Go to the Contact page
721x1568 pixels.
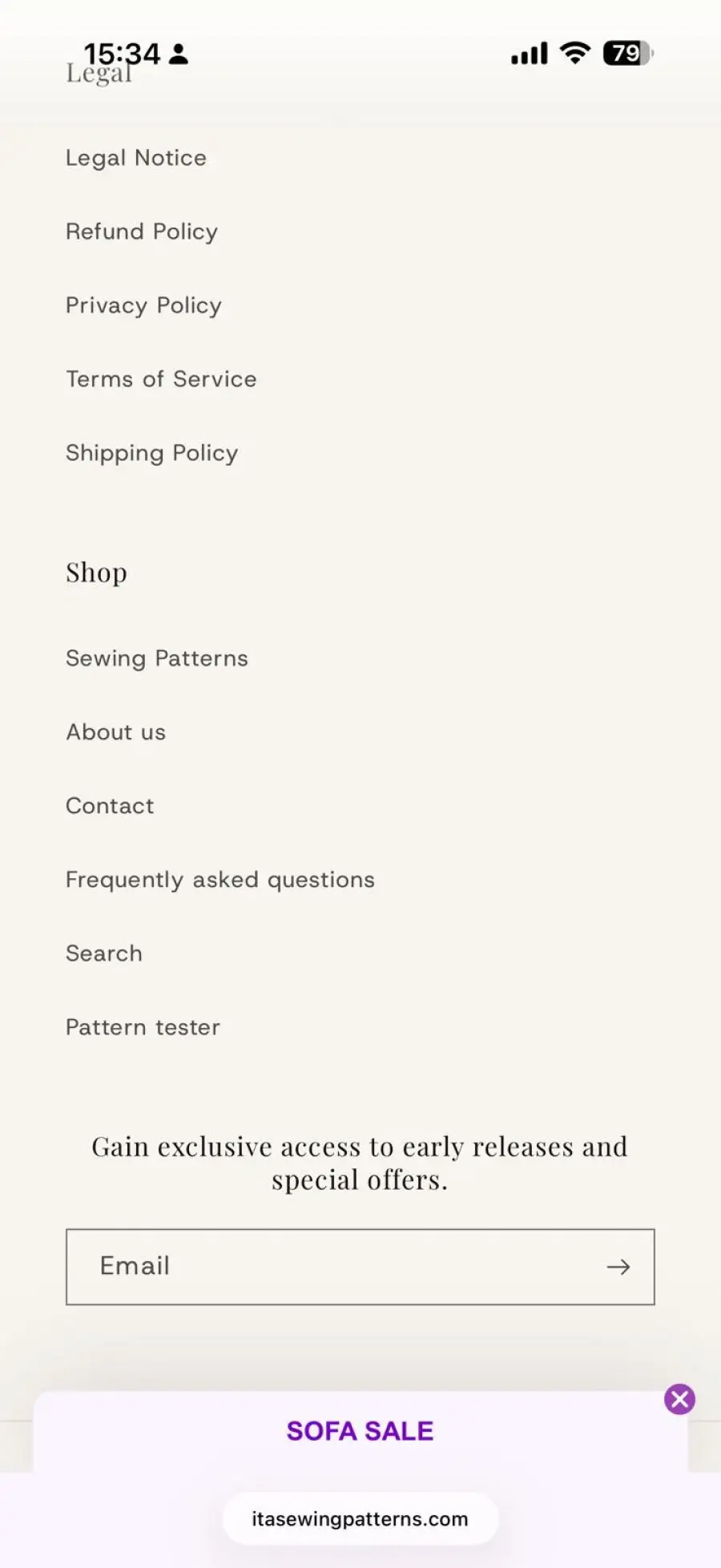coord(110,806)
